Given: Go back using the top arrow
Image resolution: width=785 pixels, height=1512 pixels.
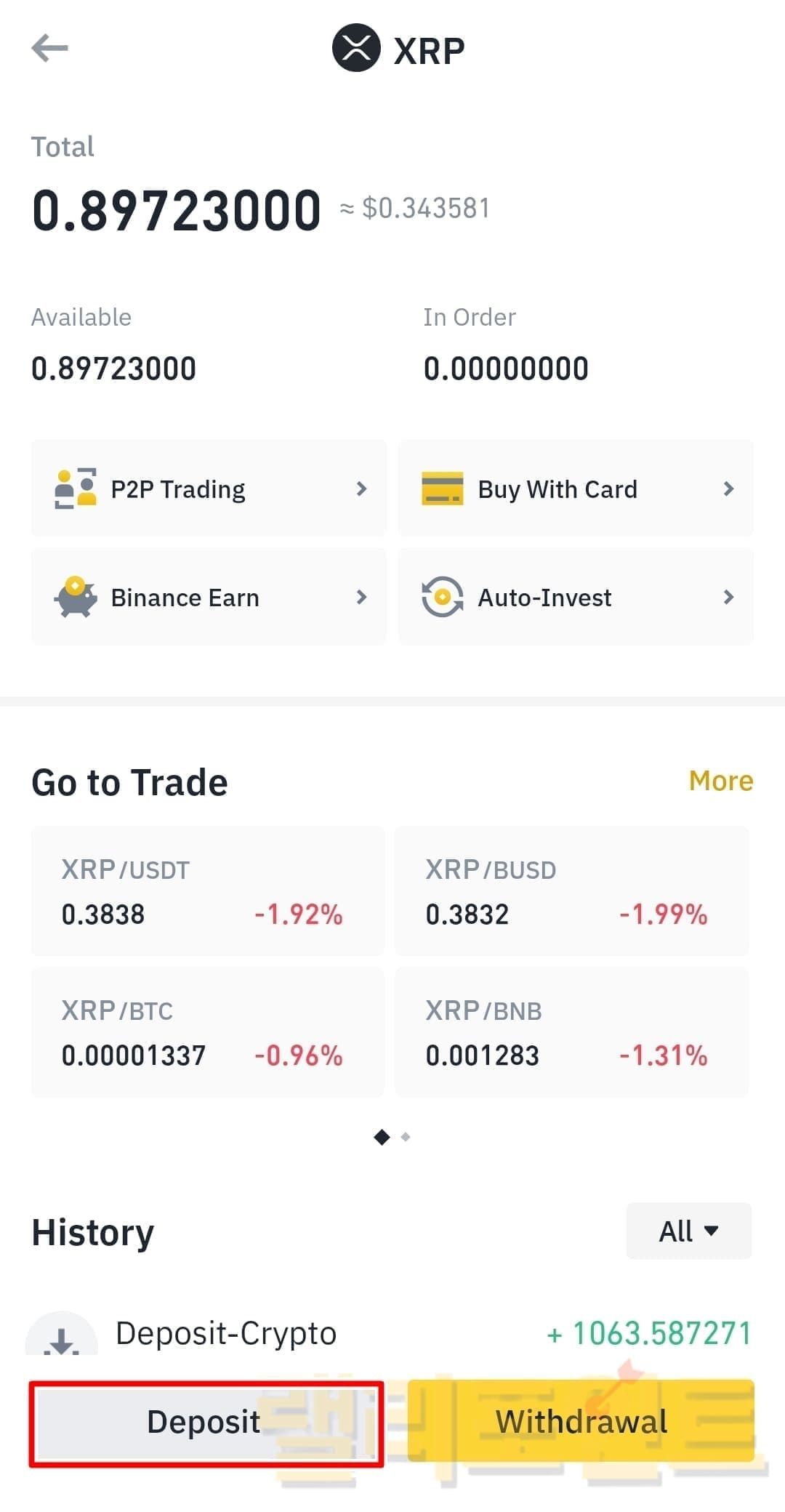Looking at the screenshot, I should (49, 49).
